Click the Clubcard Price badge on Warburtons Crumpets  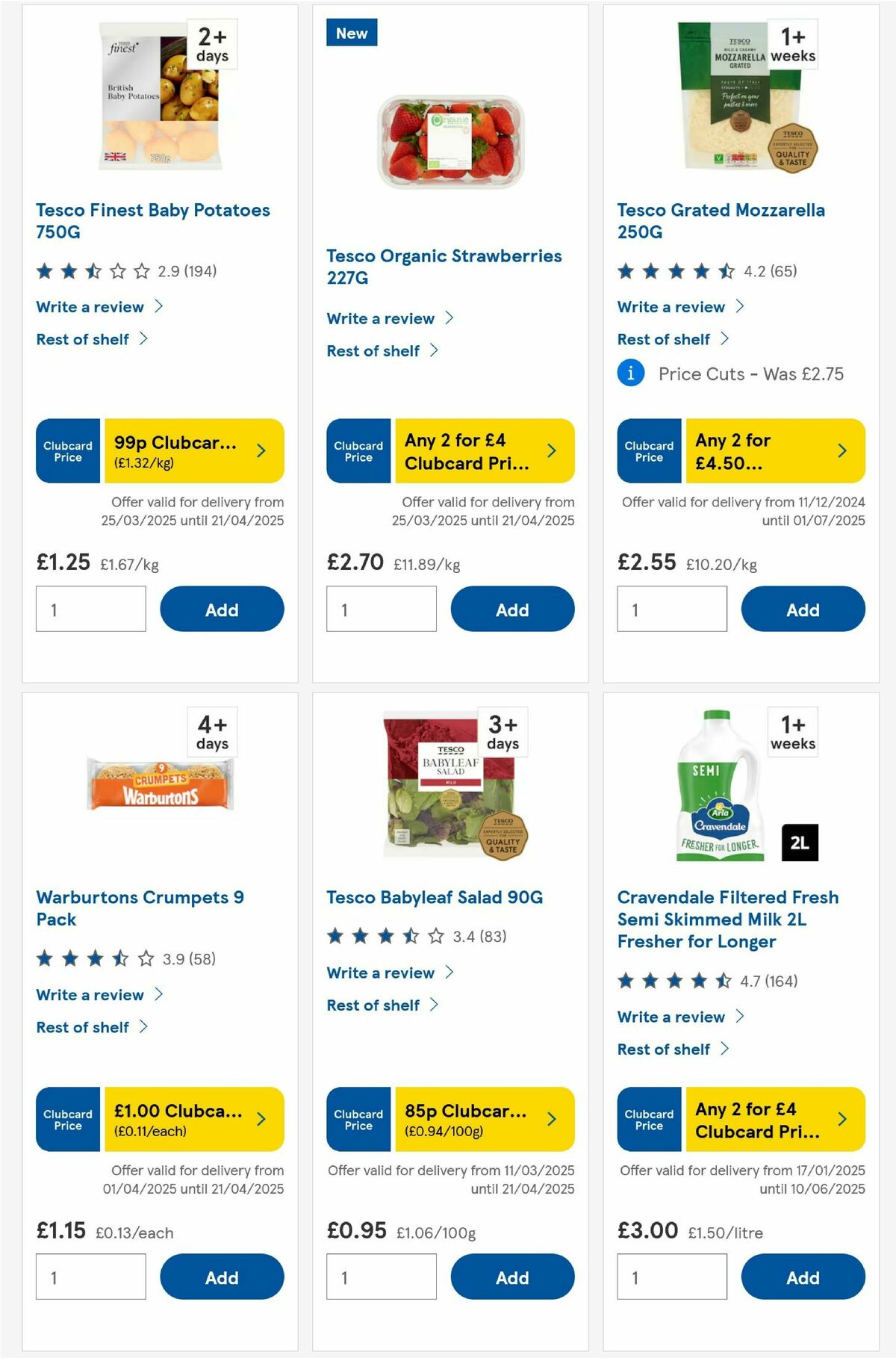pos(67,1119)
